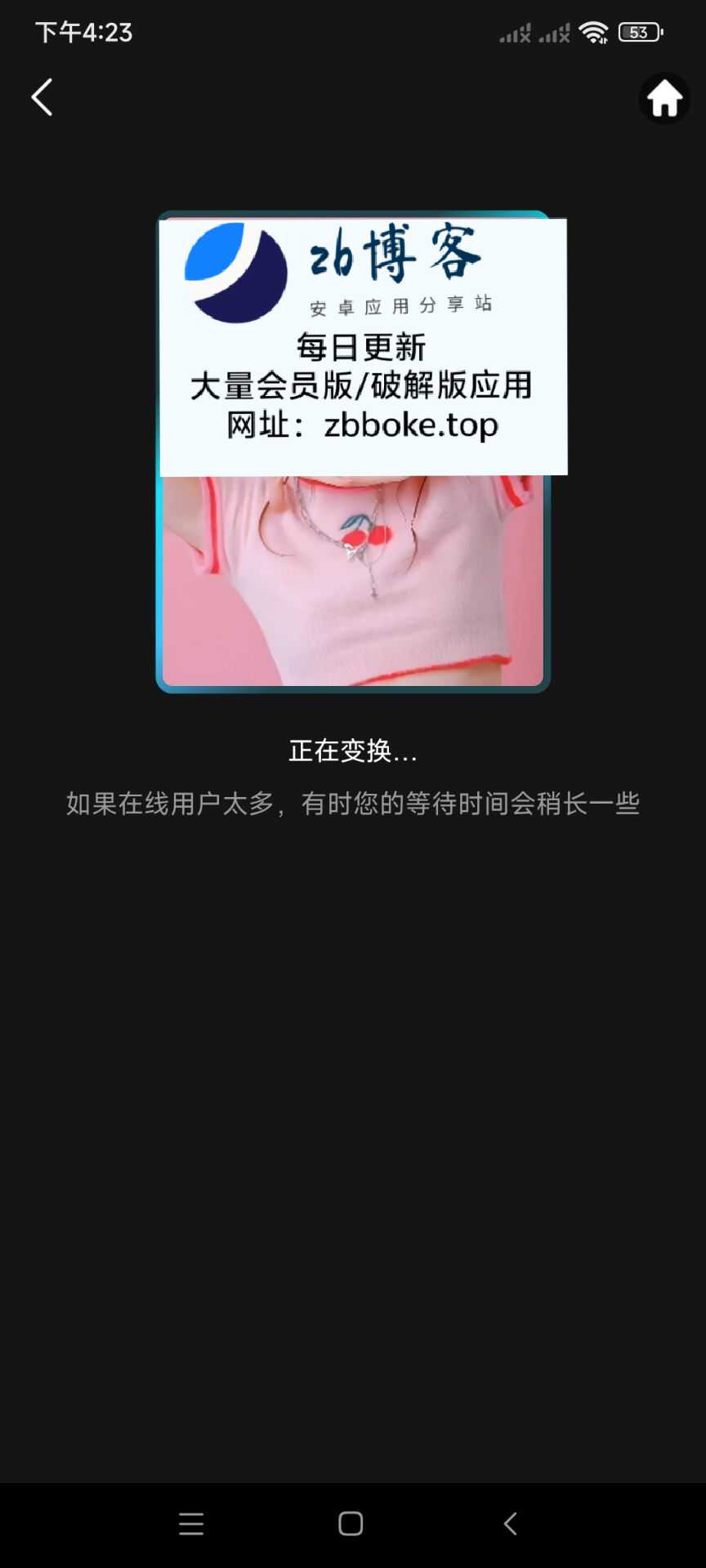Tap the system back button
706x1568 pixels.
[511, 1524]
